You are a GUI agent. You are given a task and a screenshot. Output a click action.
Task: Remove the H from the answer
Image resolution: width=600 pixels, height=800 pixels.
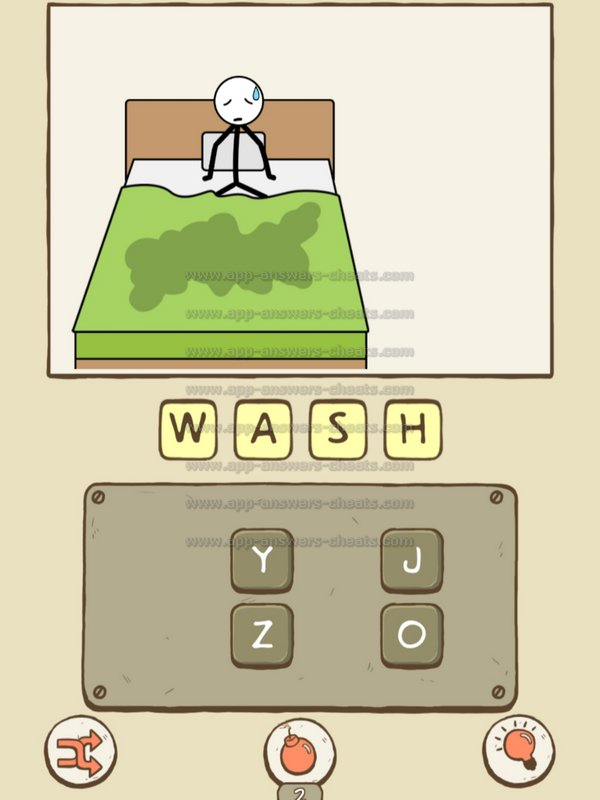click(x=412, y=430)
